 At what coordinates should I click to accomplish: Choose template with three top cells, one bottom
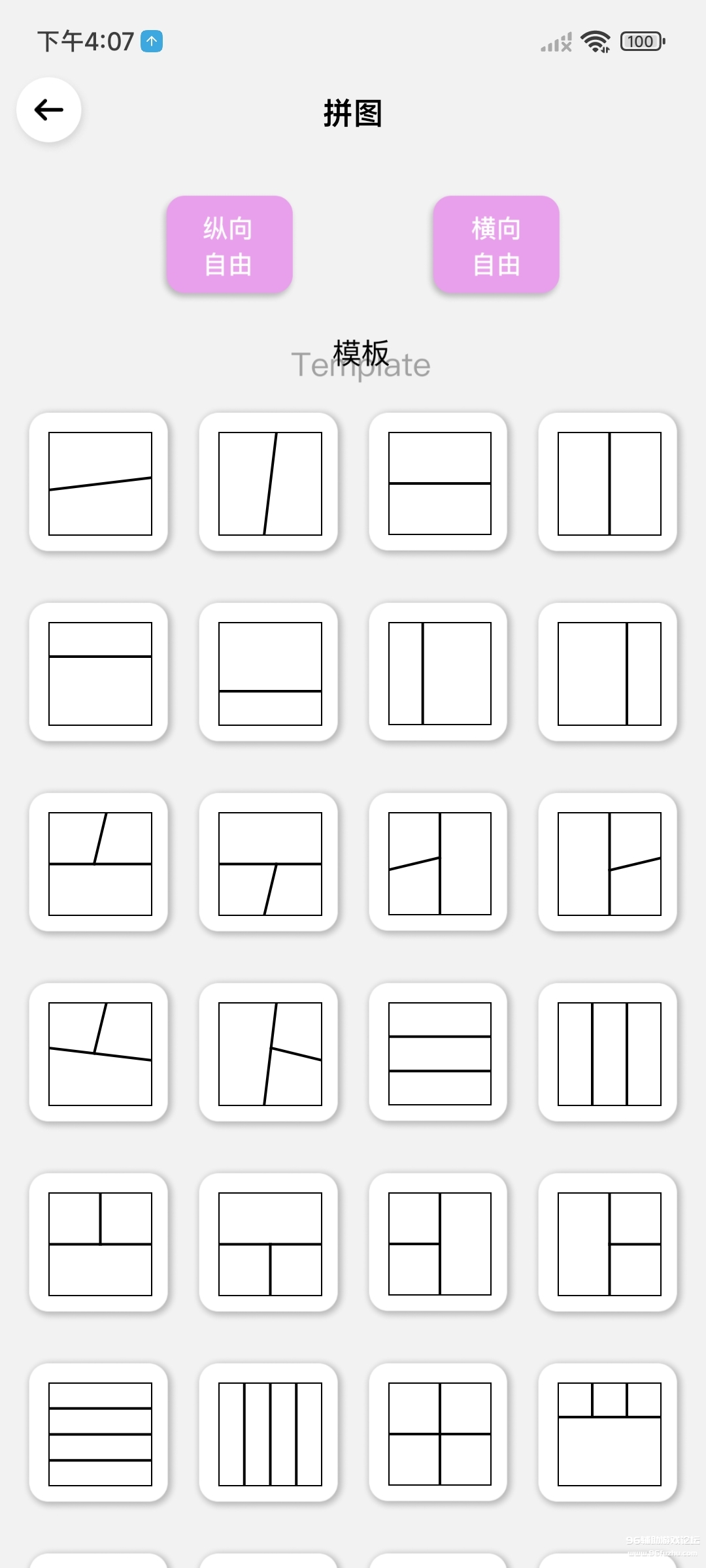608,1433
